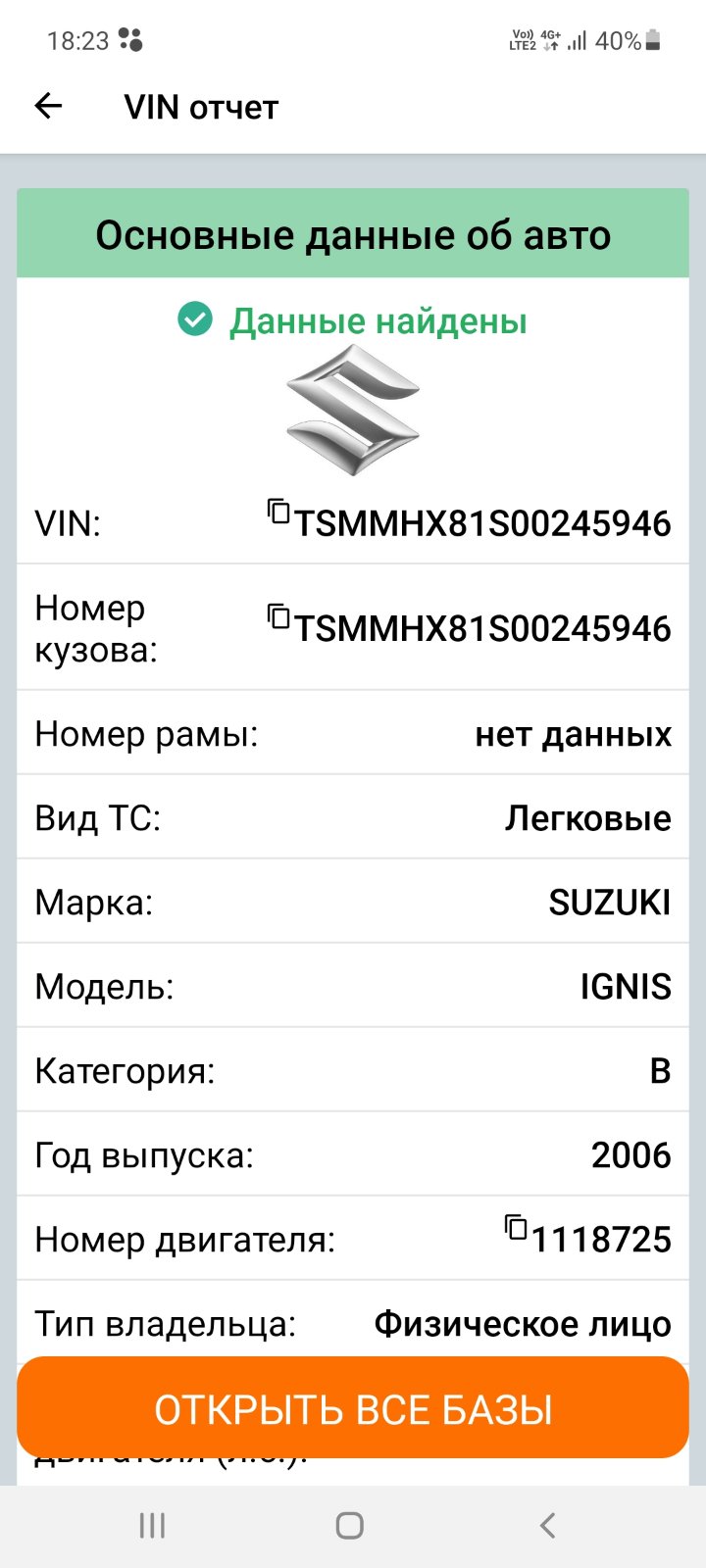Tap the system home button
706x1568 pixels.
pyautogui.click(x=350, y=1525)
